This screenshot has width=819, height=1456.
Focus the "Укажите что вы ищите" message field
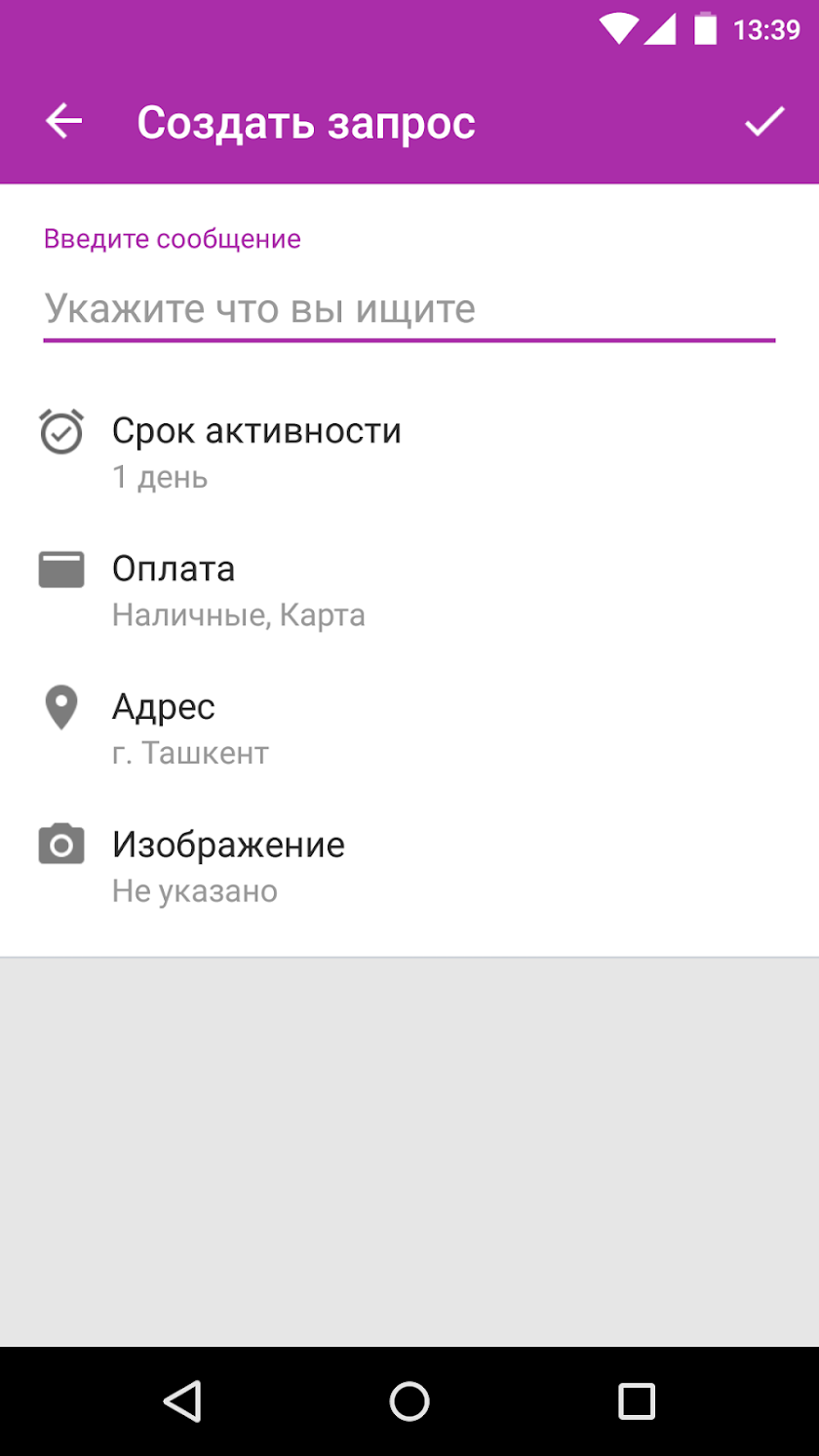tap(409, 308)
